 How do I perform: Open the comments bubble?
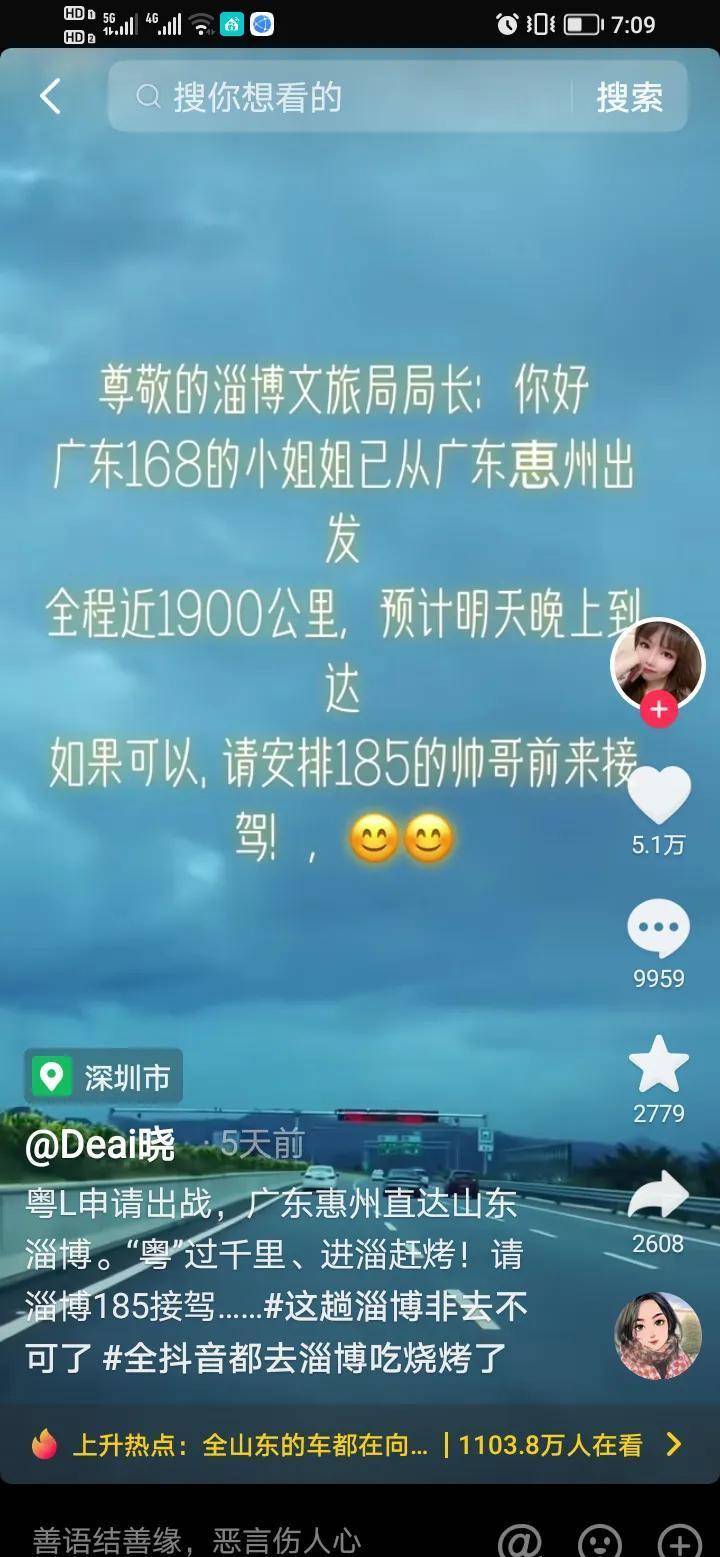pos(658,930)
